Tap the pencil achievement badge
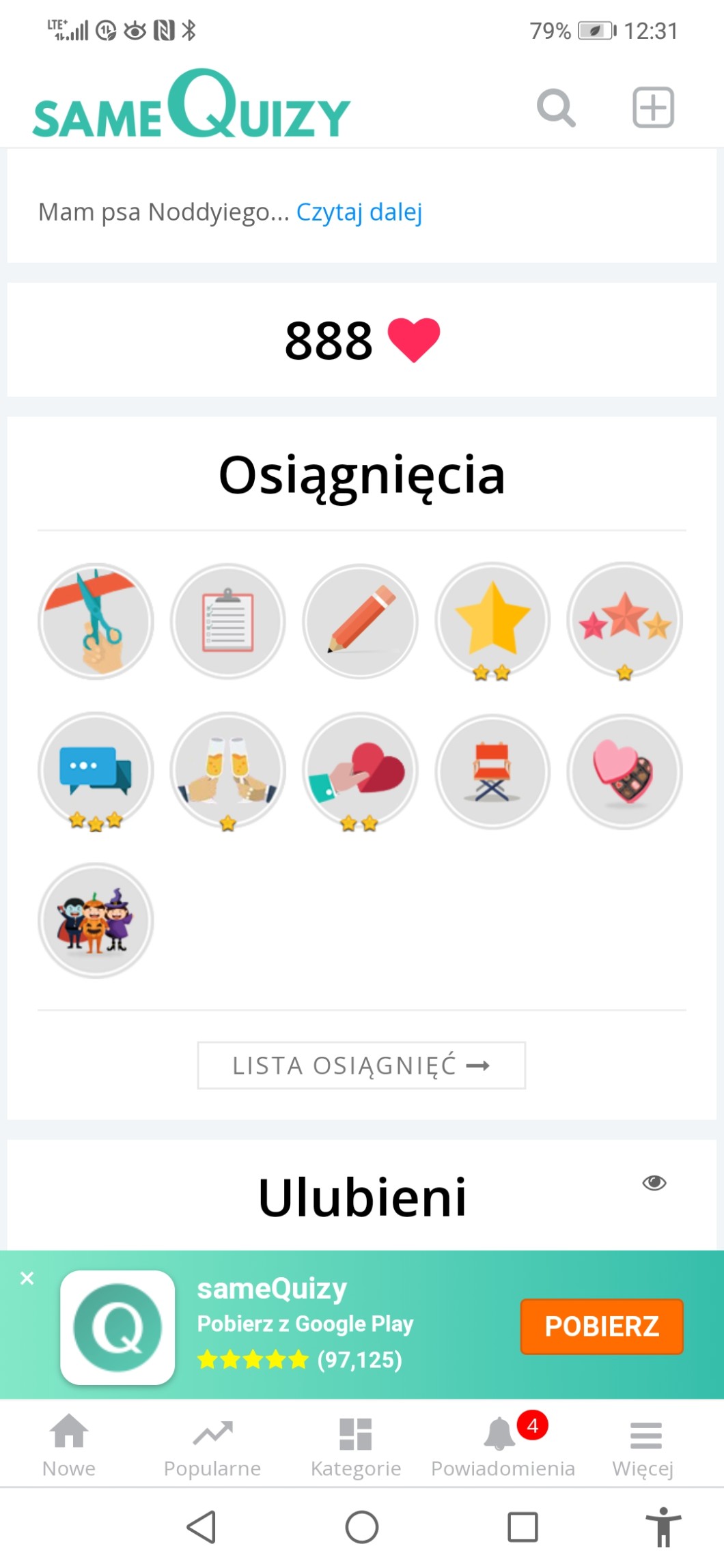The height and width of the screenshot is (1568, 724). pos(360,621)
